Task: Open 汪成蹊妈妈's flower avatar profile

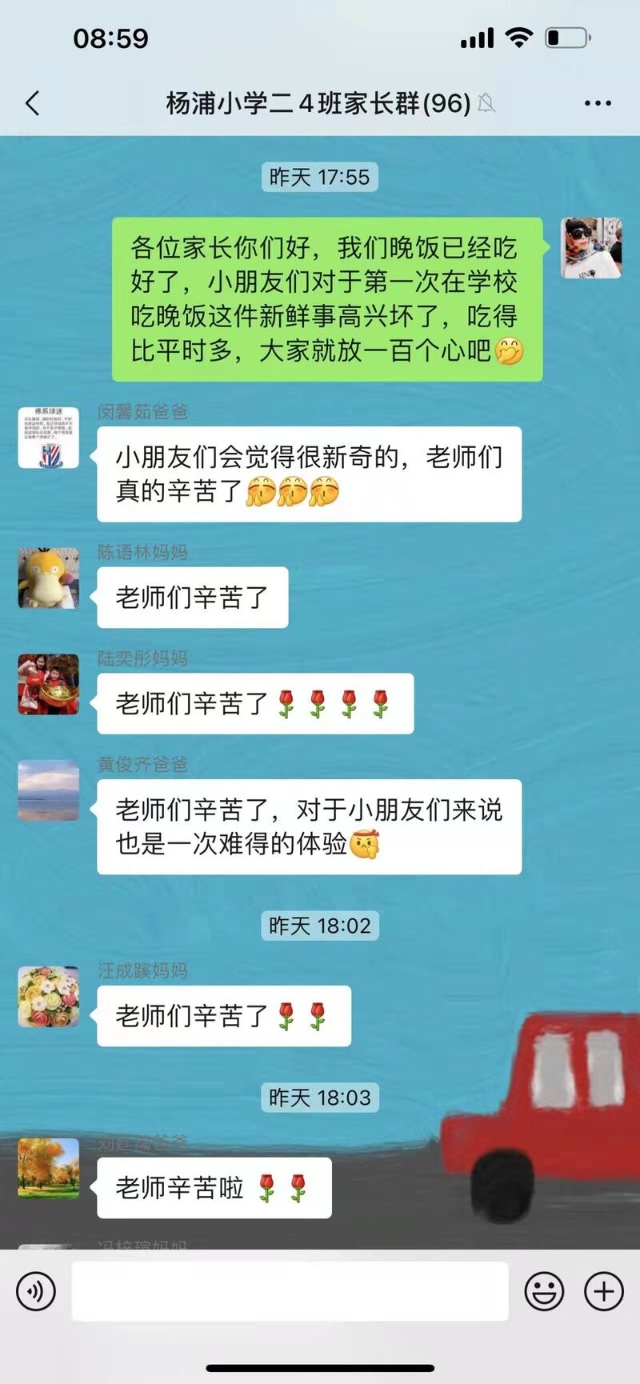Action: (x=48, y=997)
